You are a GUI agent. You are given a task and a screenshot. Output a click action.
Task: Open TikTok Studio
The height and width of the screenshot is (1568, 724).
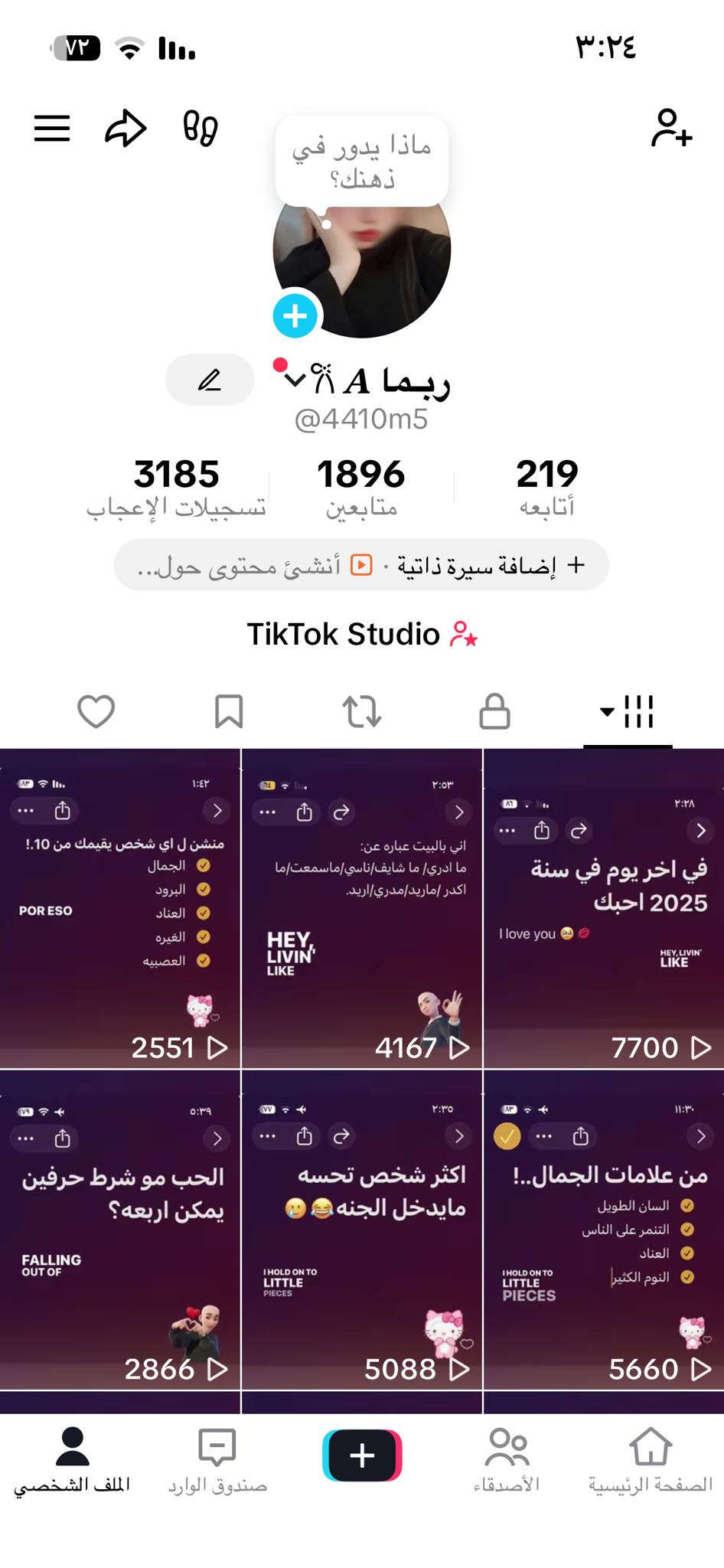(x=361, y=634)
